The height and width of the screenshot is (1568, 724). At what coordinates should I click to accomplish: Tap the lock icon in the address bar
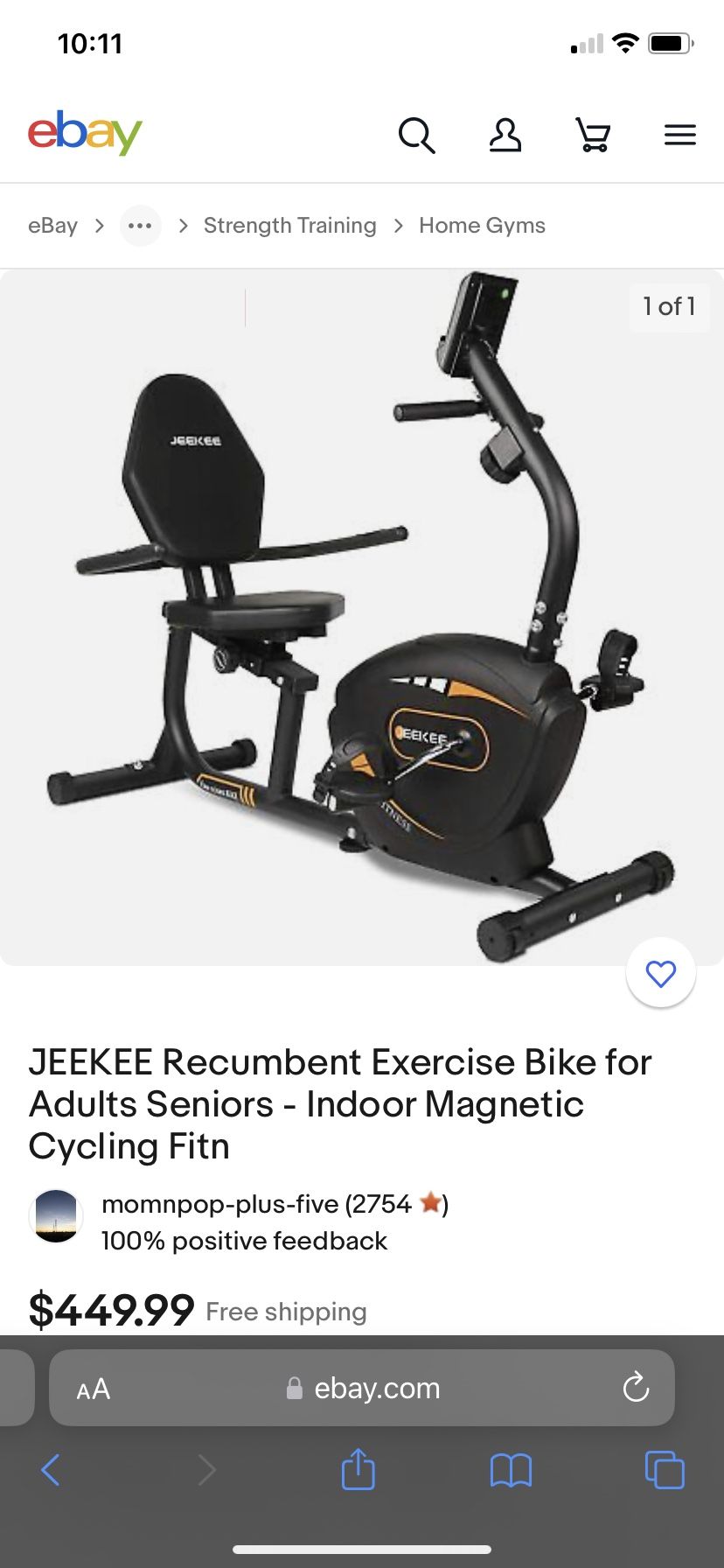294,1388
